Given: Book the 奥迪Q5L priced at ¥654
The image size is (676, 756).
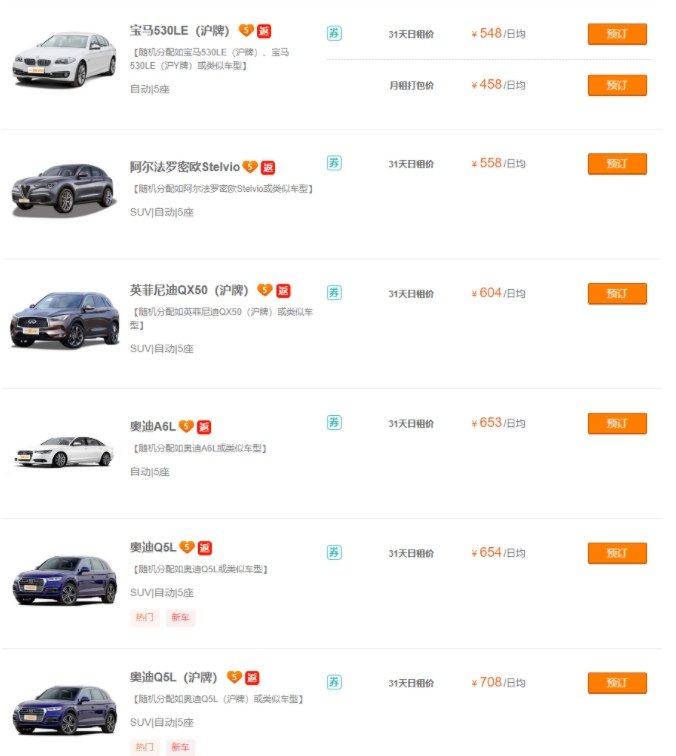Looking at the screenshot, I should tap(617, 553).
